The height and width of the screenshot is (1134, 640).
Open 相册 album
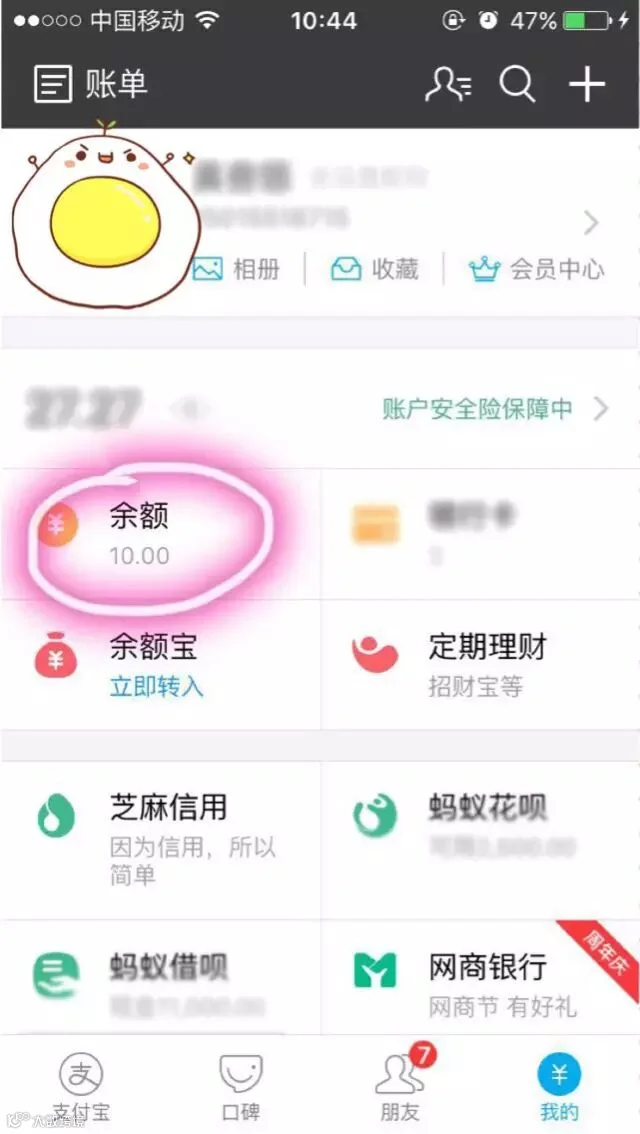(236, 270)
